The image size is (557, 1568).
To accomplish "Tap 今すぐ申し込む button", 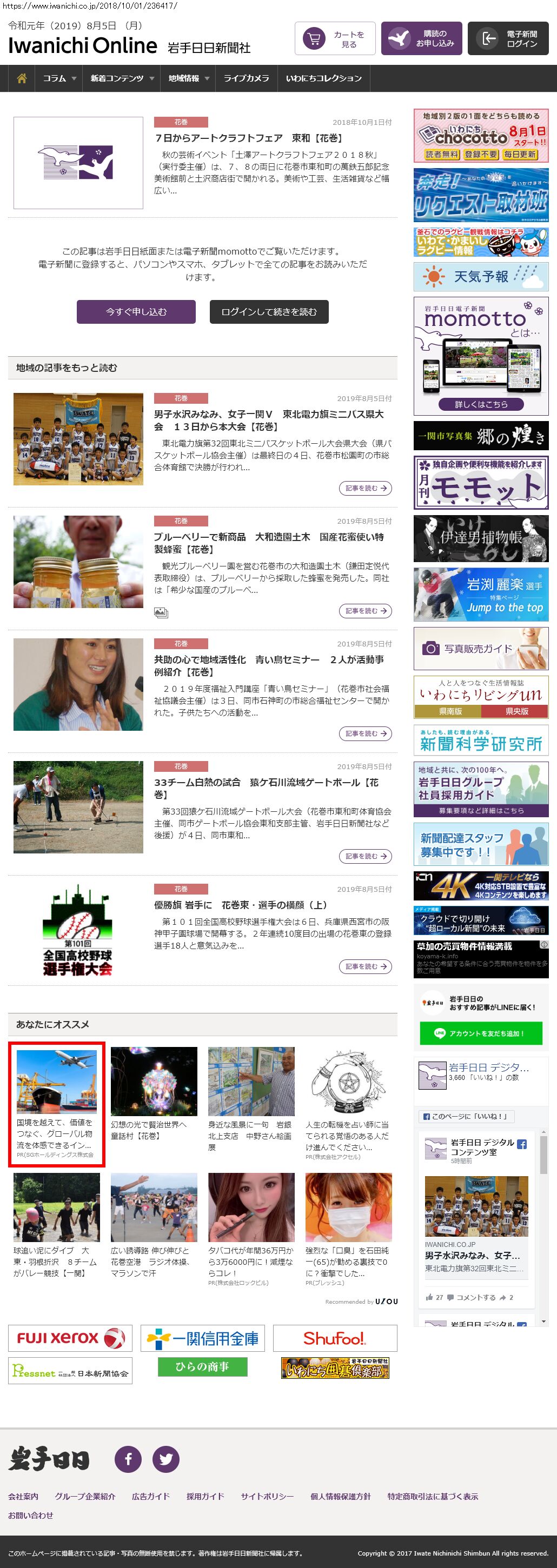I will (136, 312).
